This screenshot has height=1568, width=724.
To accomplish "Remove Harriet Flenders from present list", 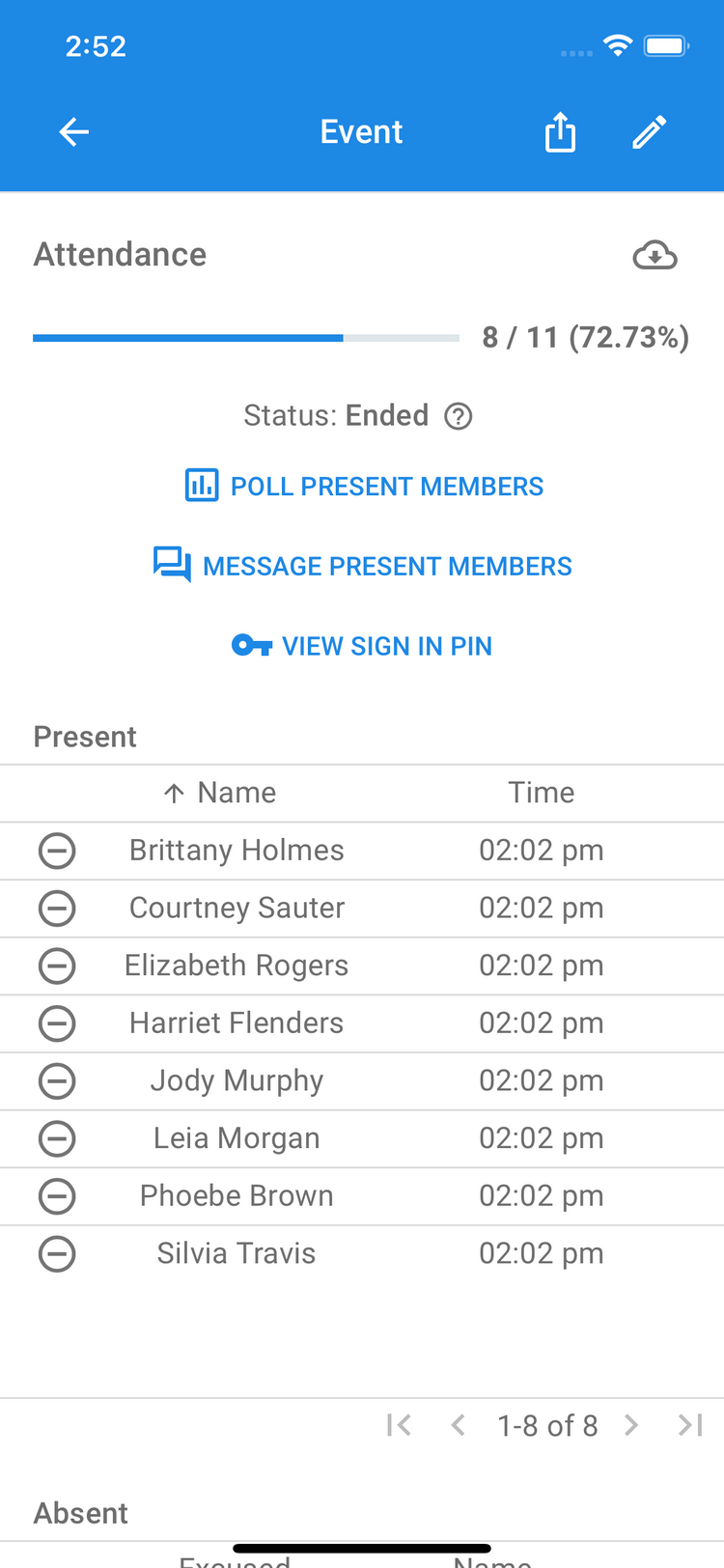I will click(x=57, y=1023).
